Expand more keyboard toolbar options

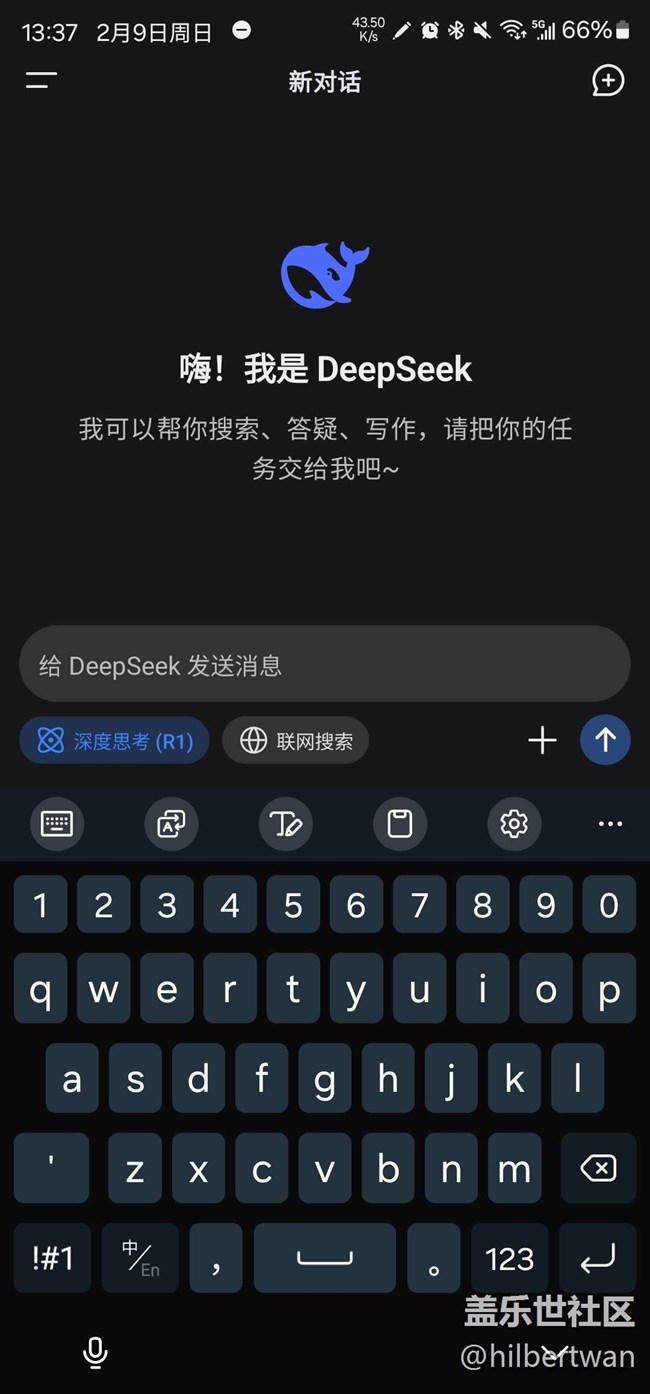pyautogui.click(x=610, y=824)
